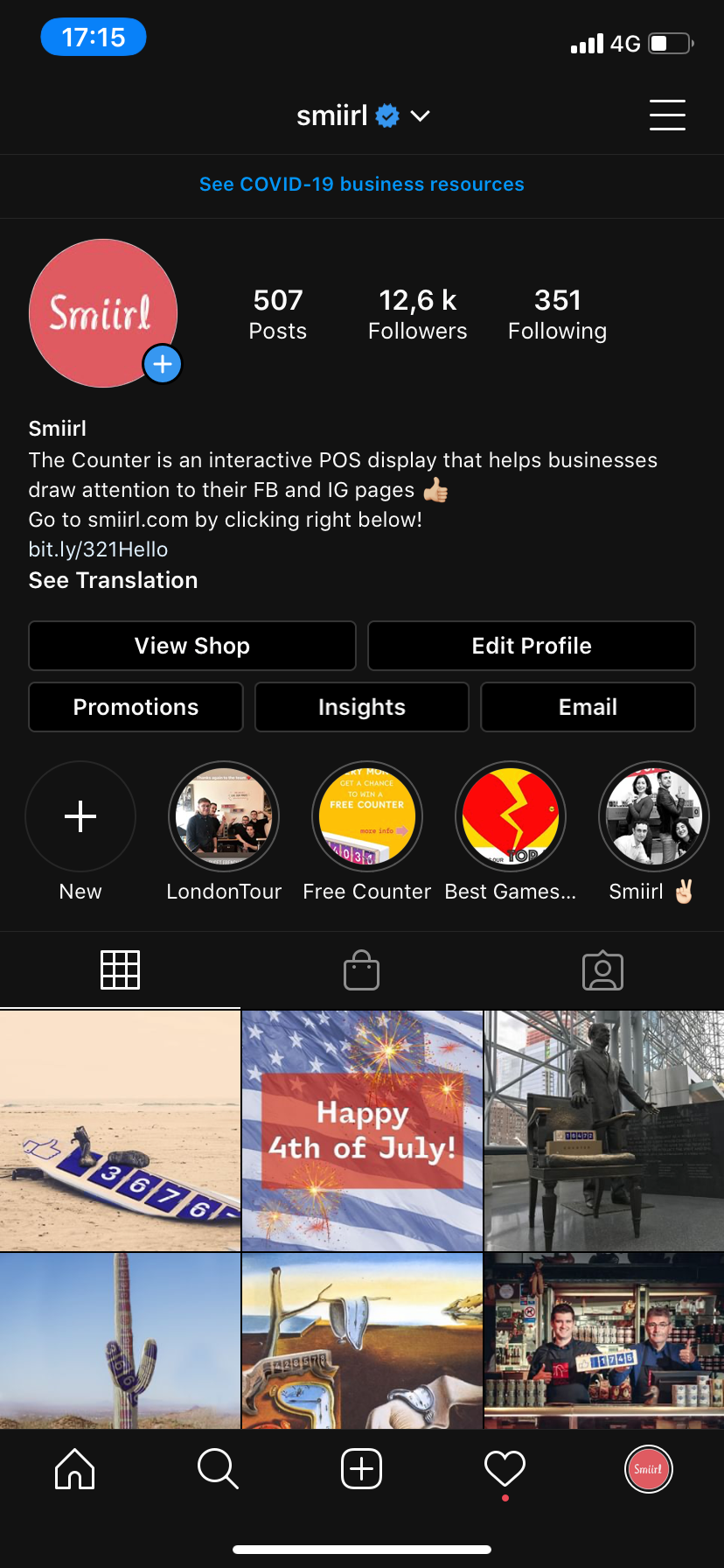This screenshot has height=1568, width=724.
Task: Switch to the tagged photos tab
Action: click(602, 970)
